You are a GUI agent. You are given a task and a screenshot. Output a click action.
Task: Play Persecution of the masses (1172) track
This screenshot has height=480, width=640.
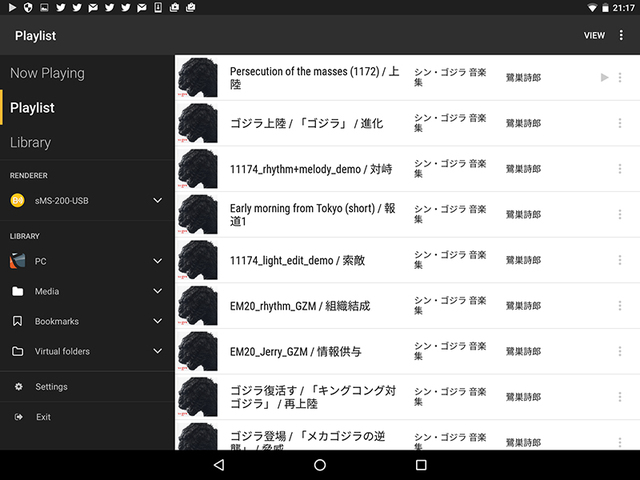(604, 77)
